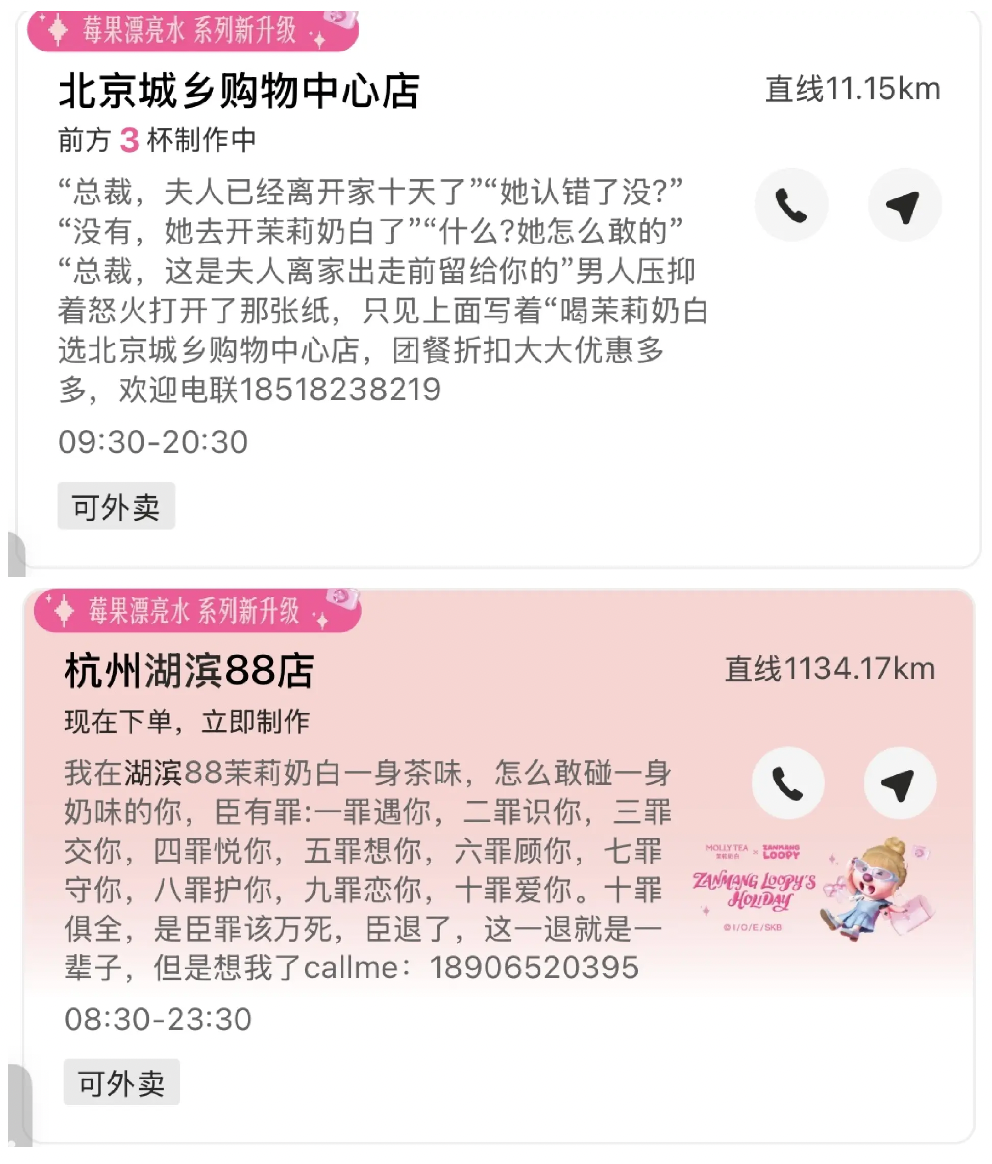Select the 北京城乡购物中心店 store card

pos(238,92)
